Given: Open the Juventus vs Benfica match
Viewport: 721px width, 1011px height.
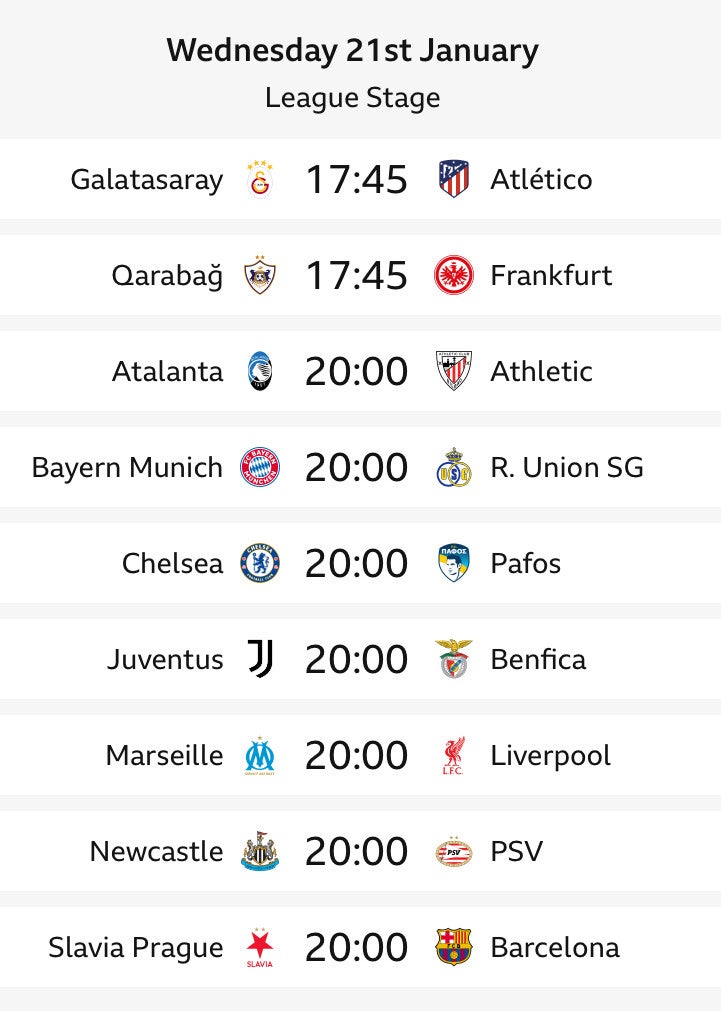Looking at the screenshot, I should 360,659.
